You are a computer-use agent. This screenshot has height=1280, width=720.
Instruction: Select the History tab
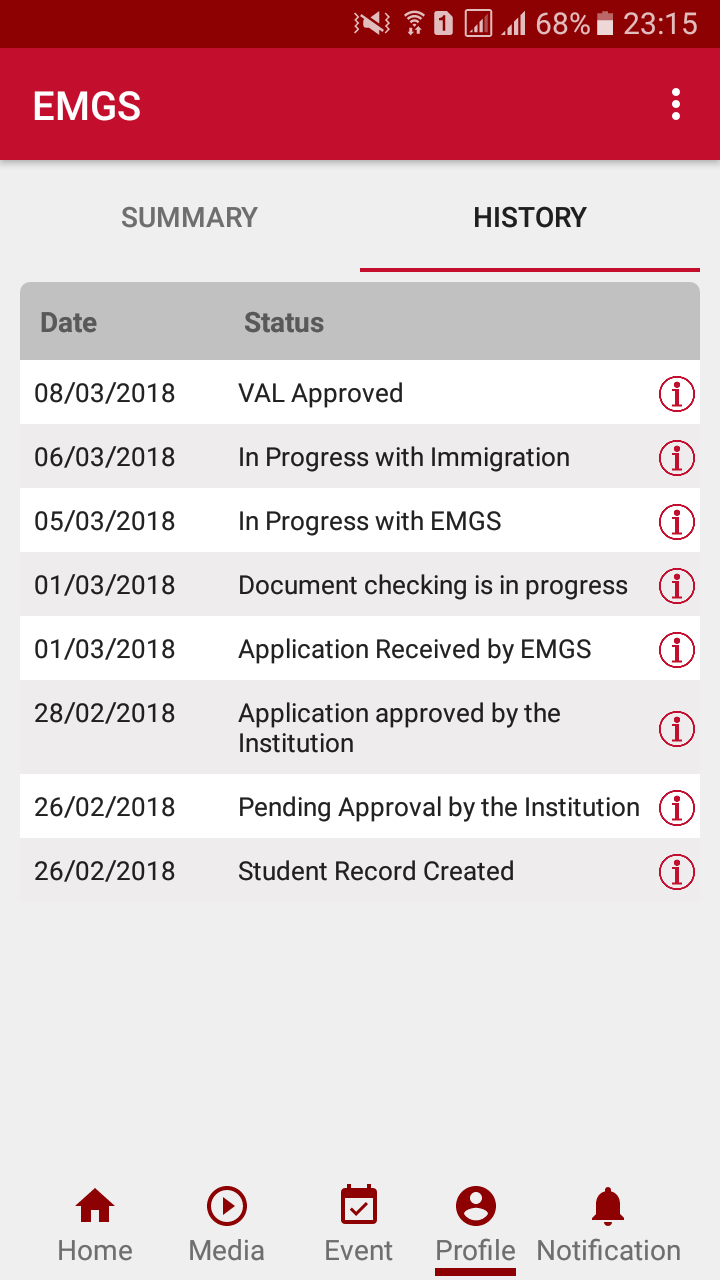tap(530, 218)
